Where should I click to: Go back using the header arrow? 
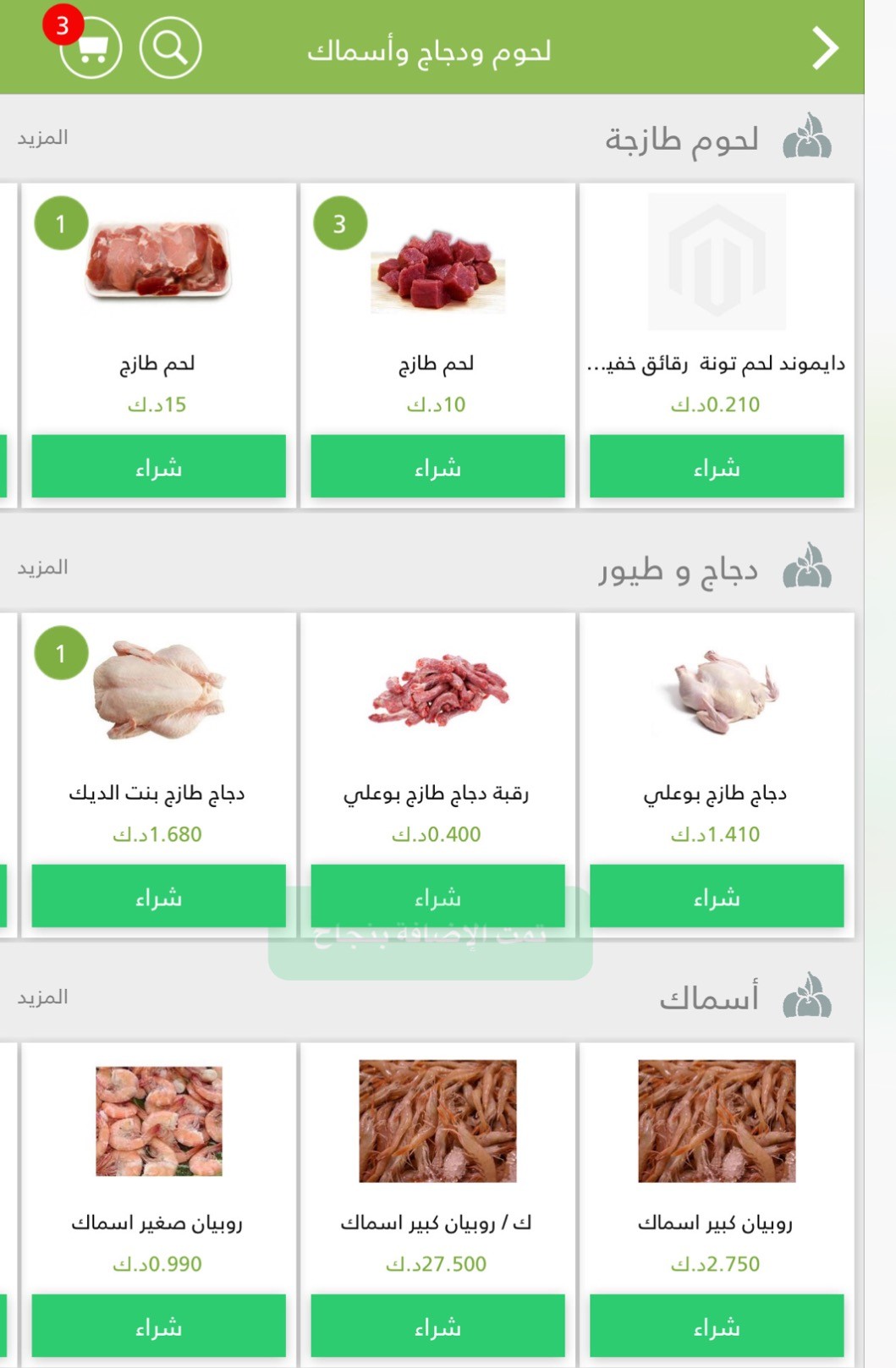point(825,48)
